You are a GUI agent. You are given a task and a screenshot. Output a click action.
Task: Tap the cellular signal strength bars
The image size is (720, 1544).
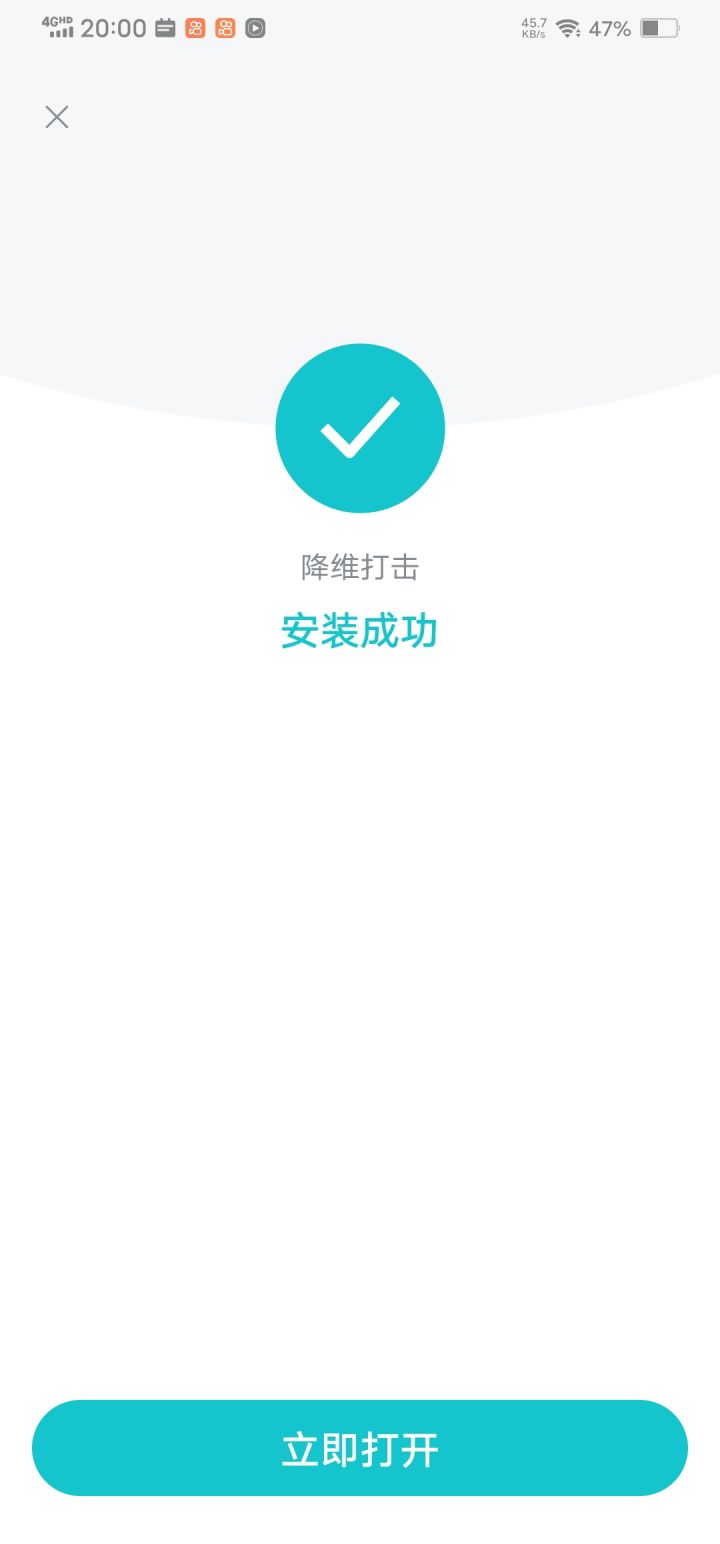coord(62,31)
